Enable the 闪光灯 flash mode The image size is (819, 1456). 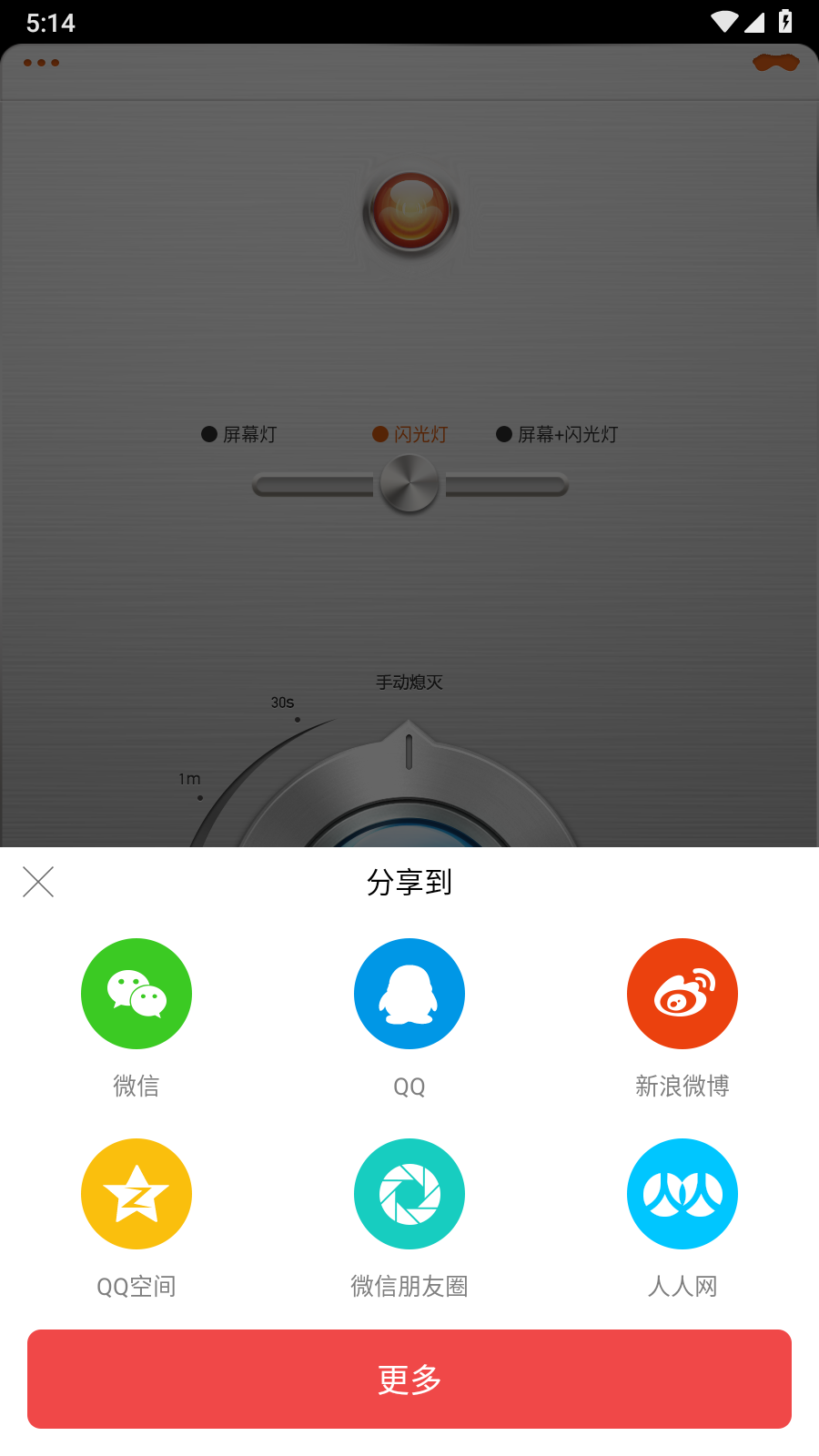[x=409, y=435]
